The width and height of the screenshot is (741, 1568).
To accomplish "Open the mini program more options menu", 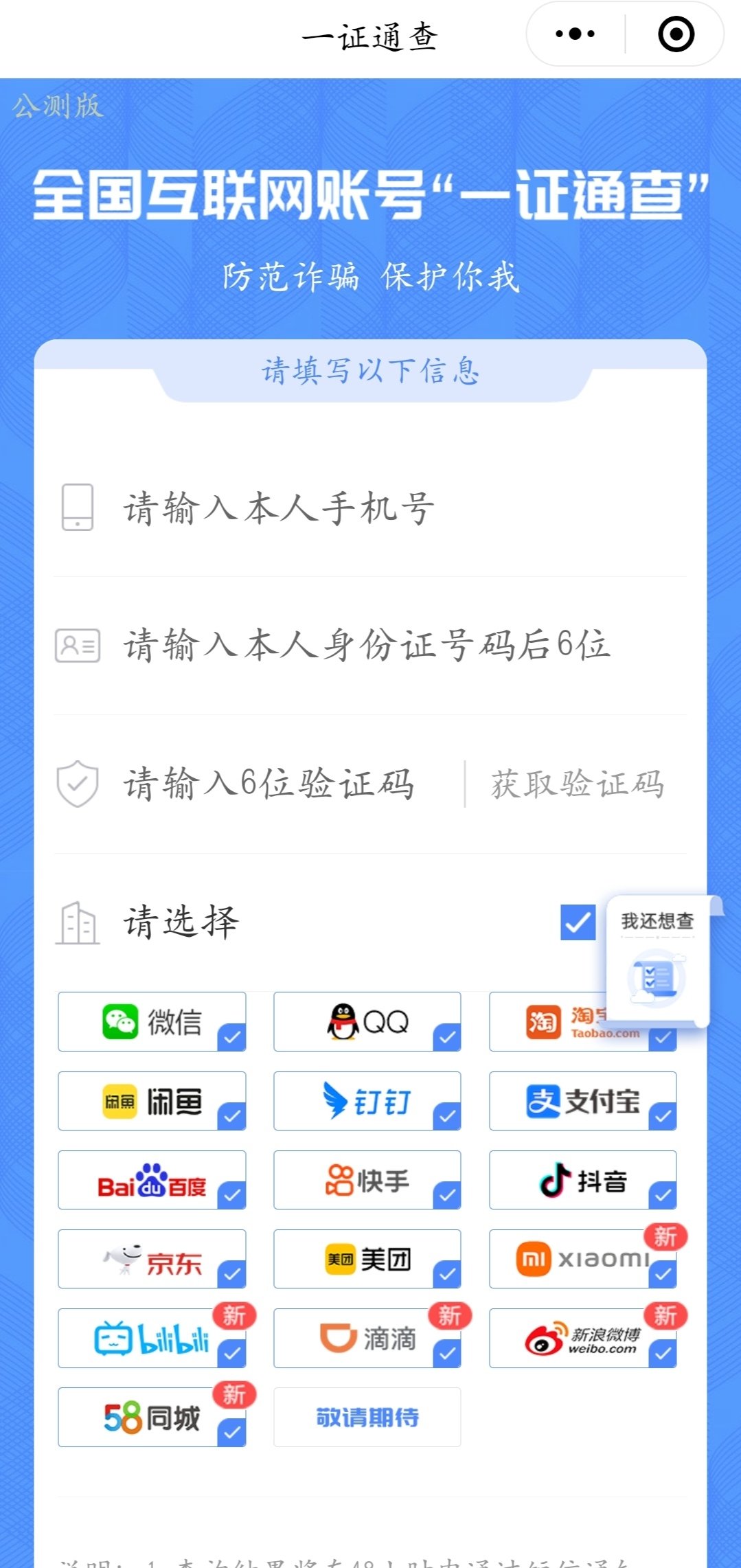I will coord(575,34).
